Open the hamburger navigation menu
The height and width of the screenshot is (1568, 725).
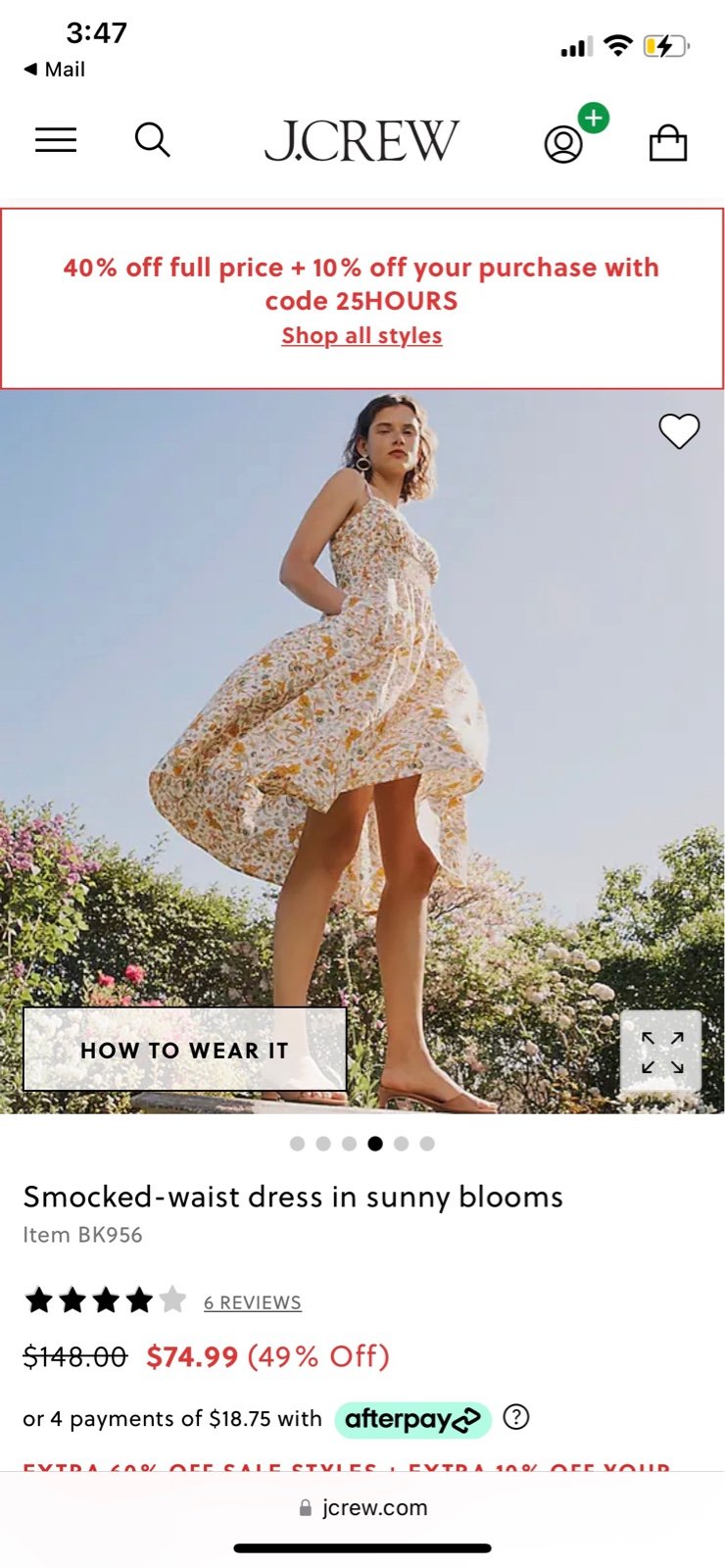point(56,140)
